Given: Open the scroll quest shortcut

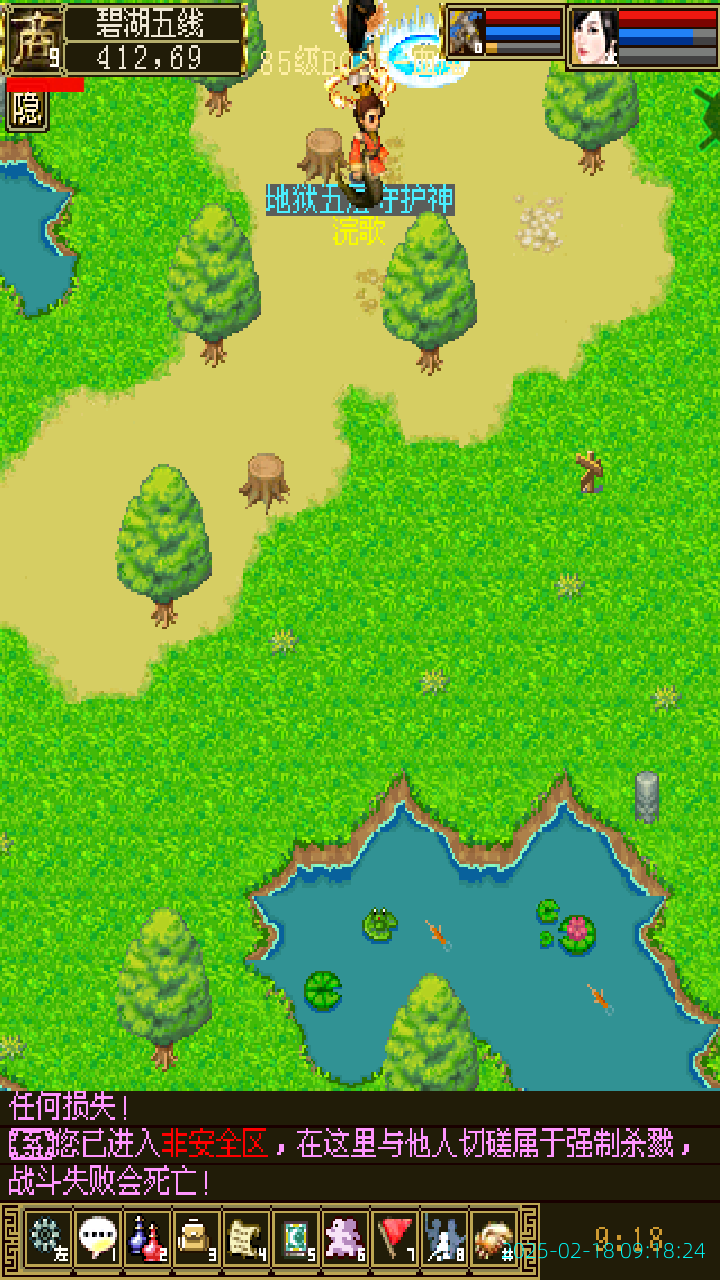Looking at the screenshot, I should click(246, 1238).
